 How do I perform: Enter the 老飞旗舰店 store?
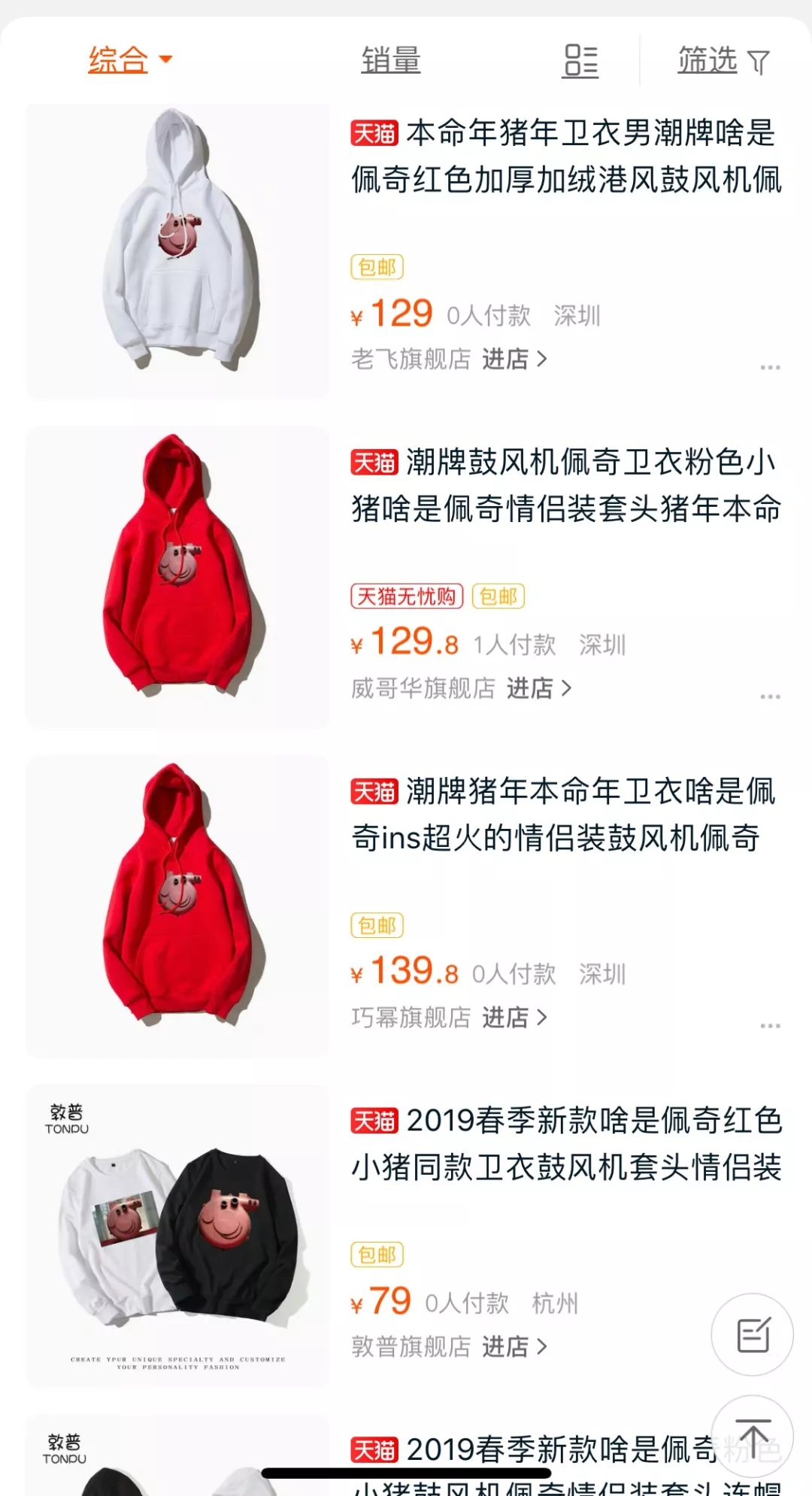pyautogui.click(x=514, y=360)
